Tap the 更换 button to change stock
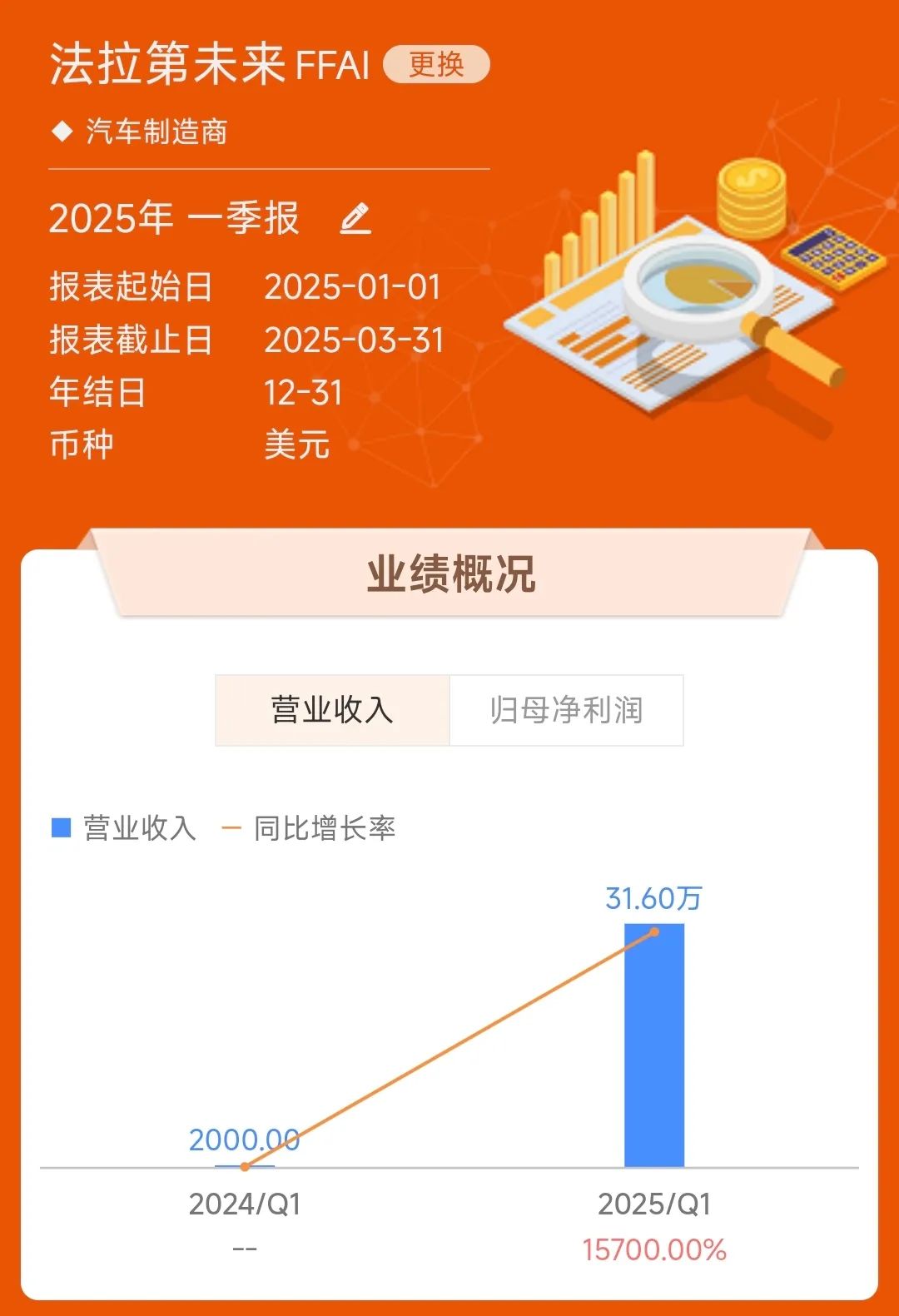The width and height of the screenshot is (899, 1316). [x=436, y=65]
